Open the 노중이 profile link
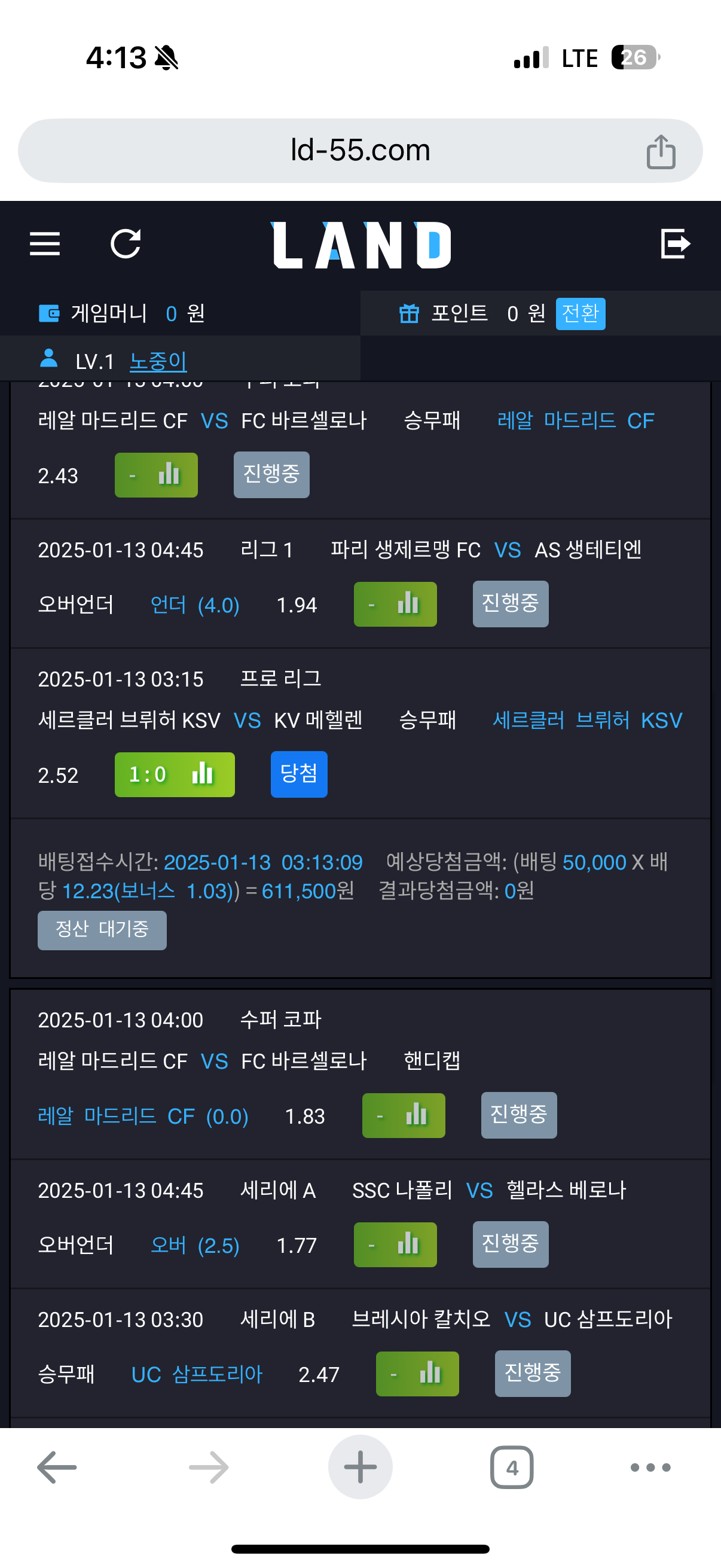Image resolution: width=721 pixels, height=1568 pixels. (158, 362)
